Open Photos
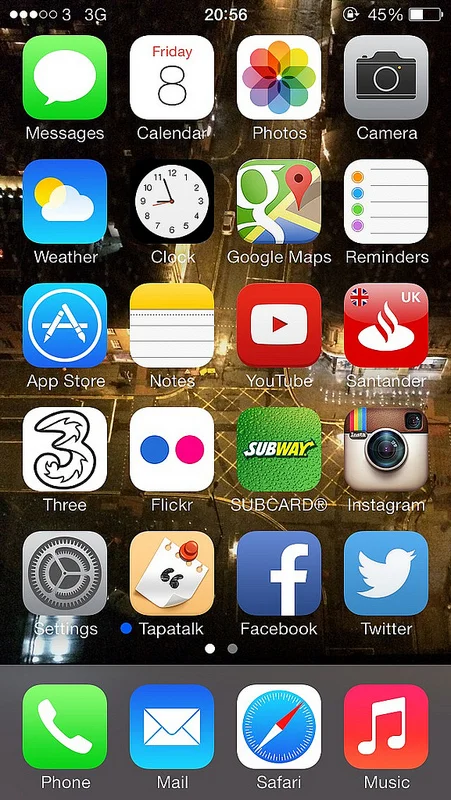 [x=279, y=78]
